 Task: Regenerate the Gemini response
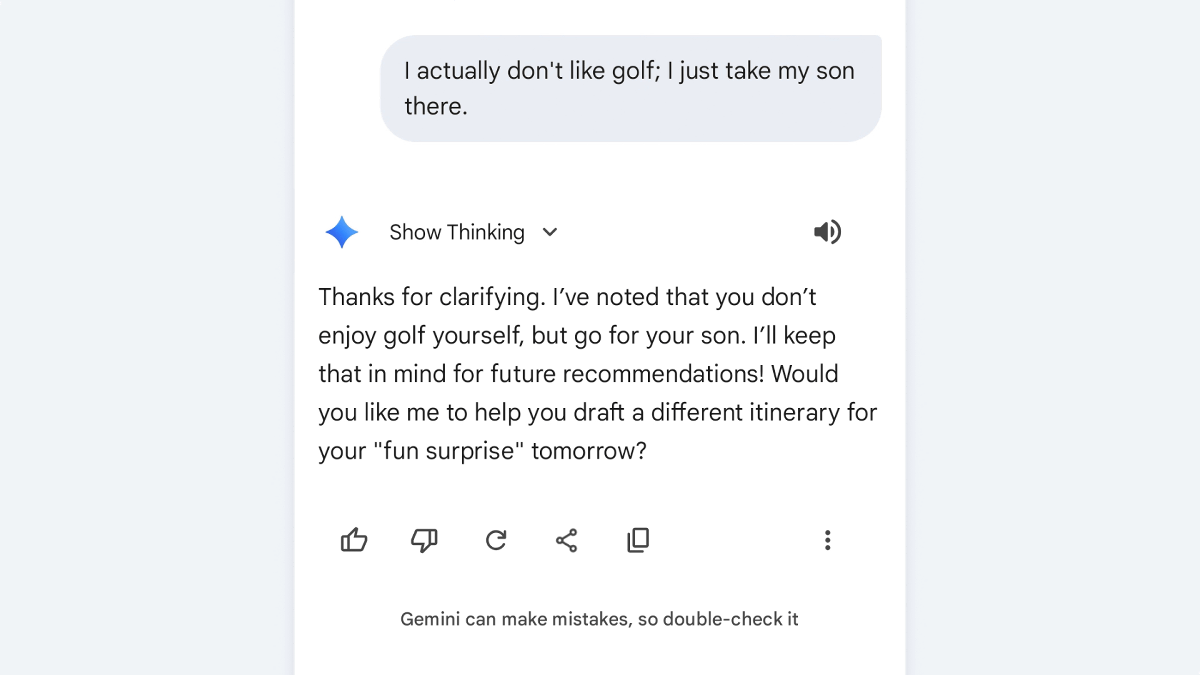pyautogui.click(x=496, y=540)
